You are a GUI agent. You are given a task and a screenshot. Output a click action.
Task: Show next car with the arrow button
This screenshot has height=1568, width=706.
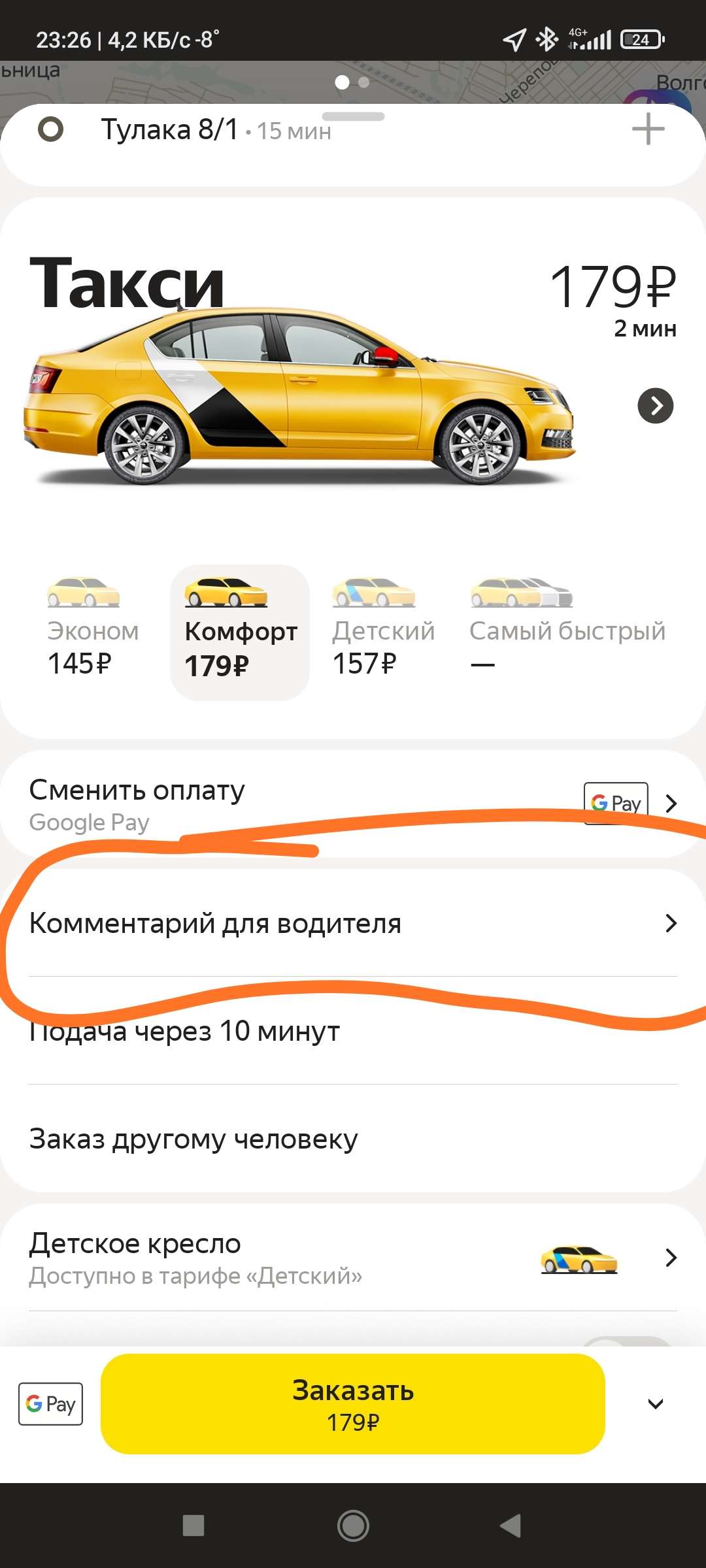click(x=655, y=406)
